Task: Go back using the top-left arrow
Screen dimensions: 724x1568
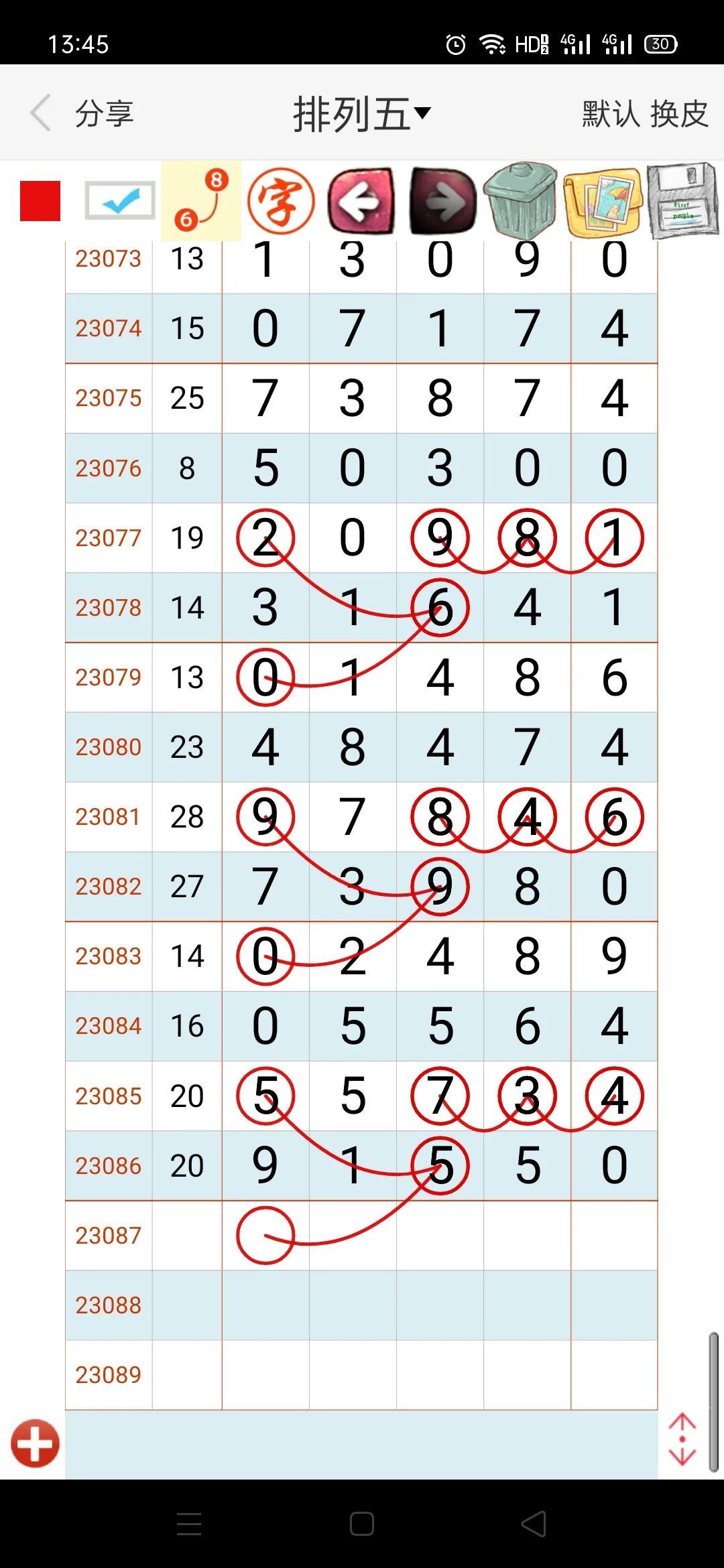Action: click(40, 113)
